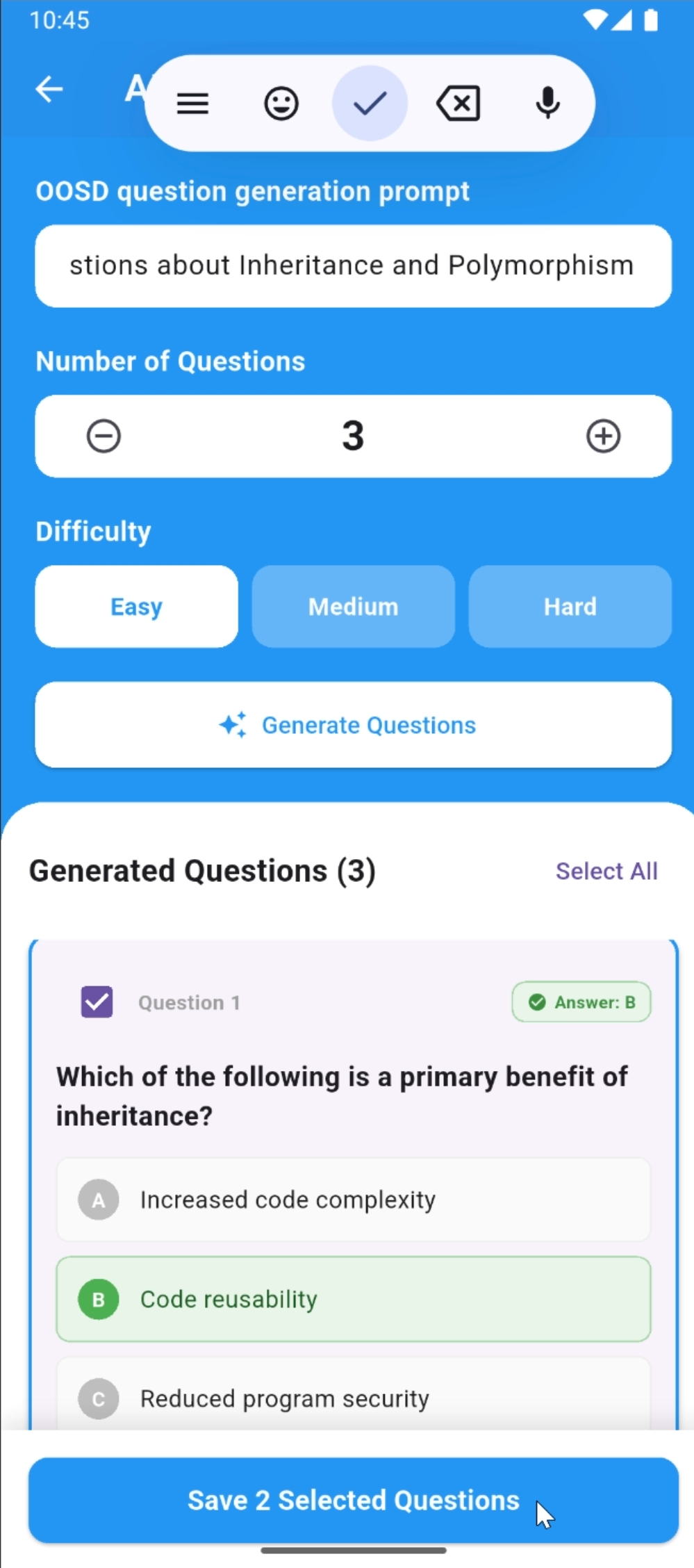Open the keyboard toolbar menu icon
The width and height of the screenshot is (694, 1568).
pos(192,104)
